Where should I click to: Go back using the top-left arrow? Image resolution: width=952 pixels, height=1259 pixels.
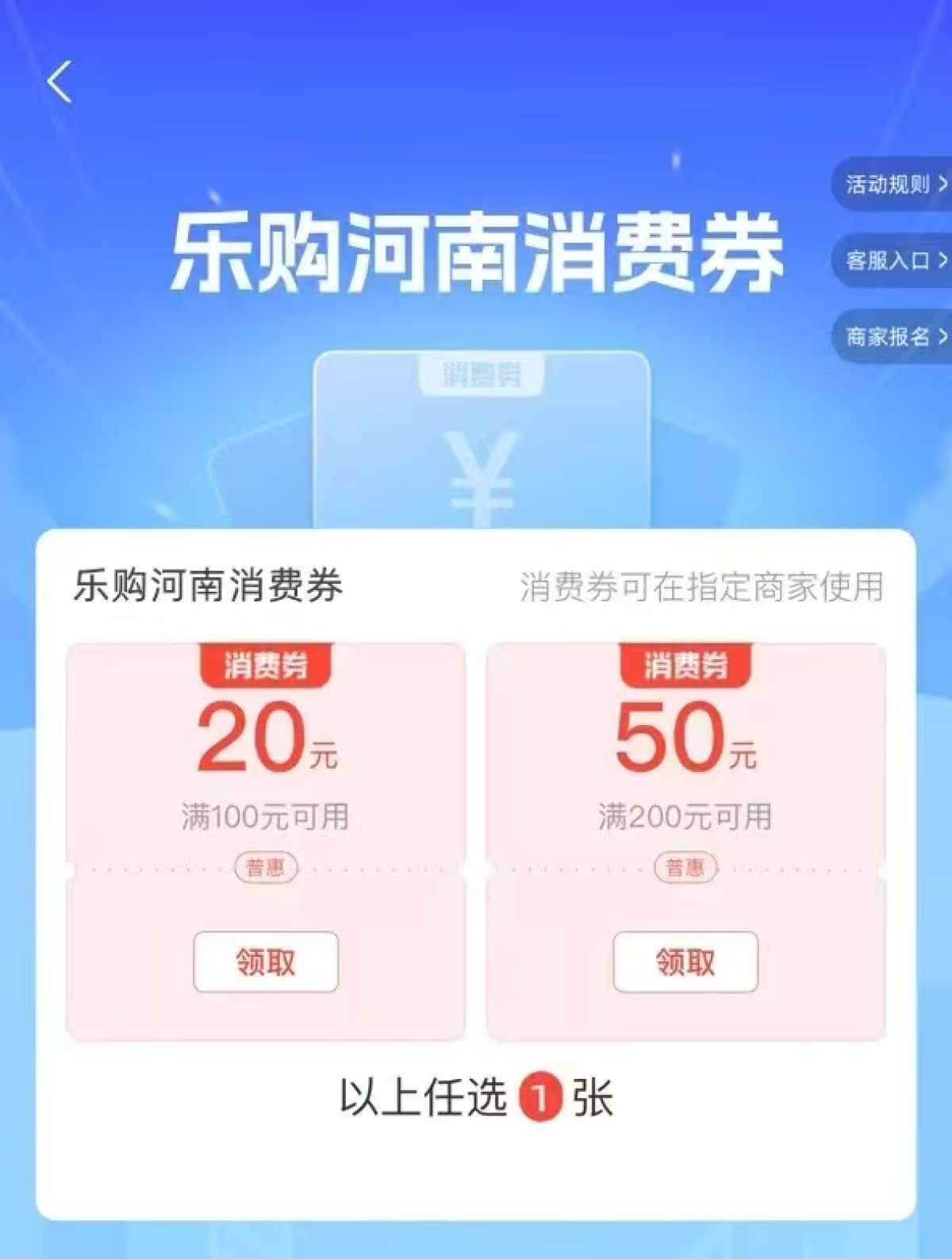click(x=59, y=82)
